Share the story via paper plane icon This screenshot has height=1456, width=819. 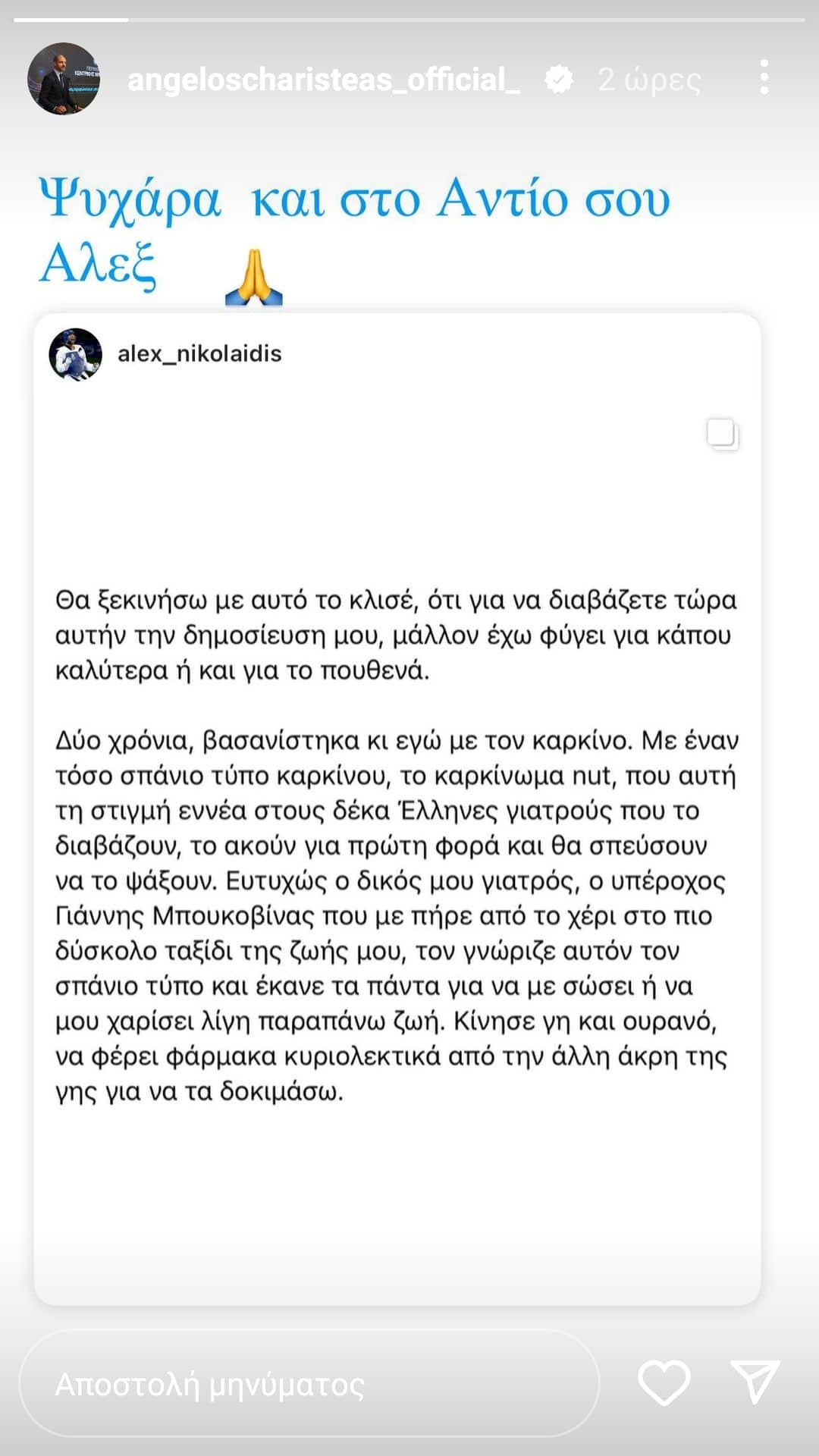click(755, 1381)
